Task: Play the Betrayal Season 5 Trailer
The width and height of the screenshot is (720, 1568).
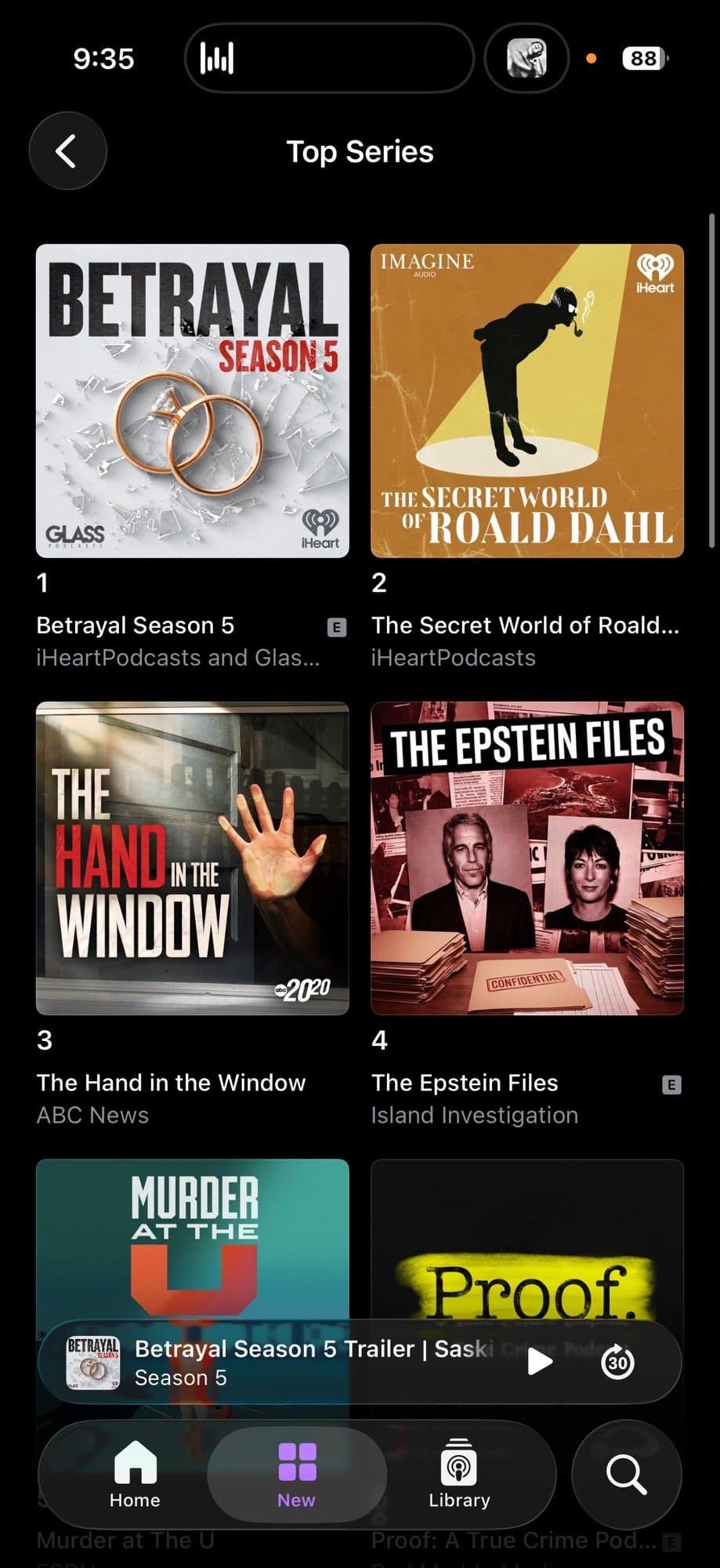Action: [540, 1362]
